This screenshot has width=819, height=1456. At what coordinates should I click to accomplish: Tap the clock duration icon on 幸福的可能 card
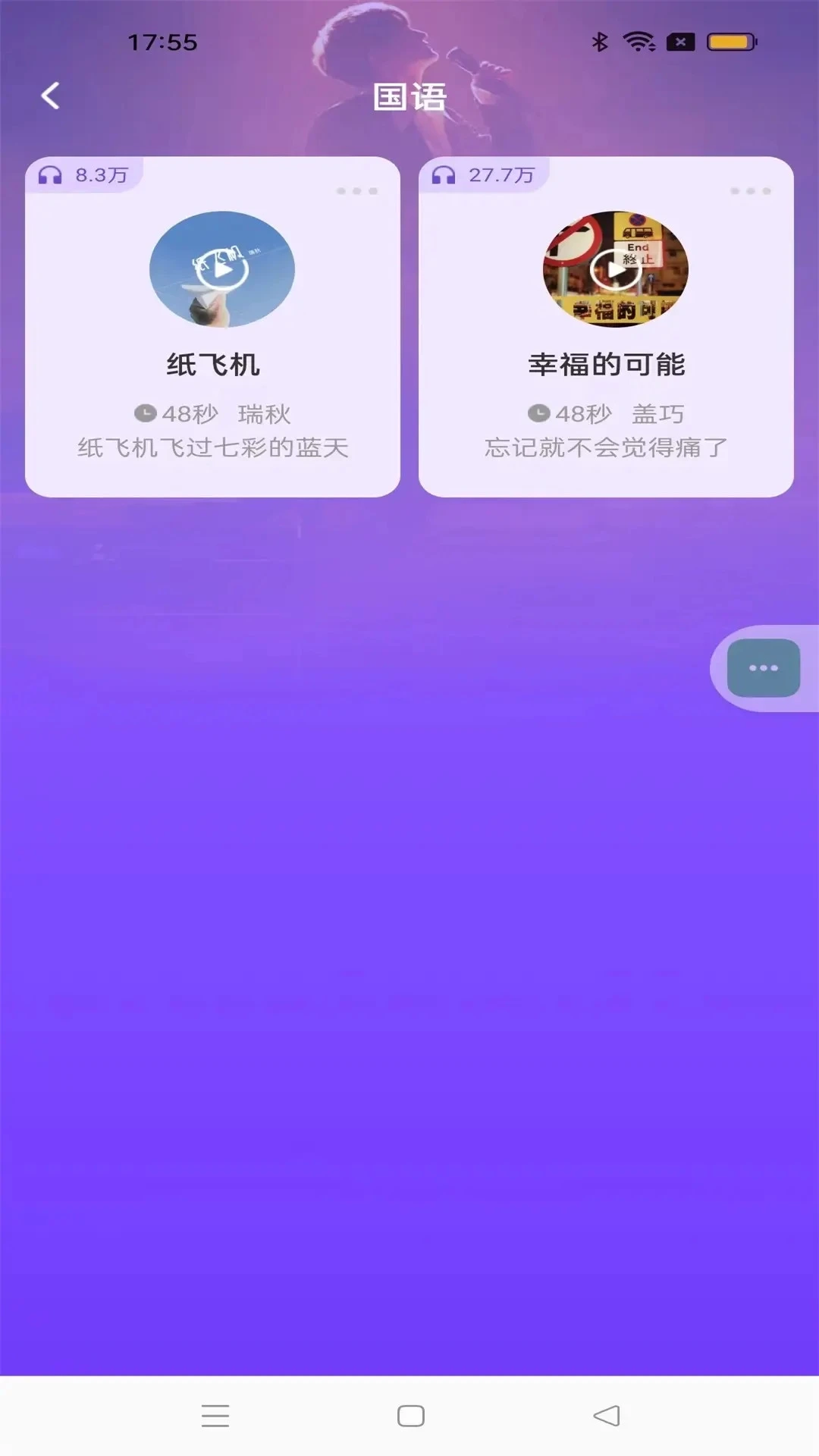point(538,413)
